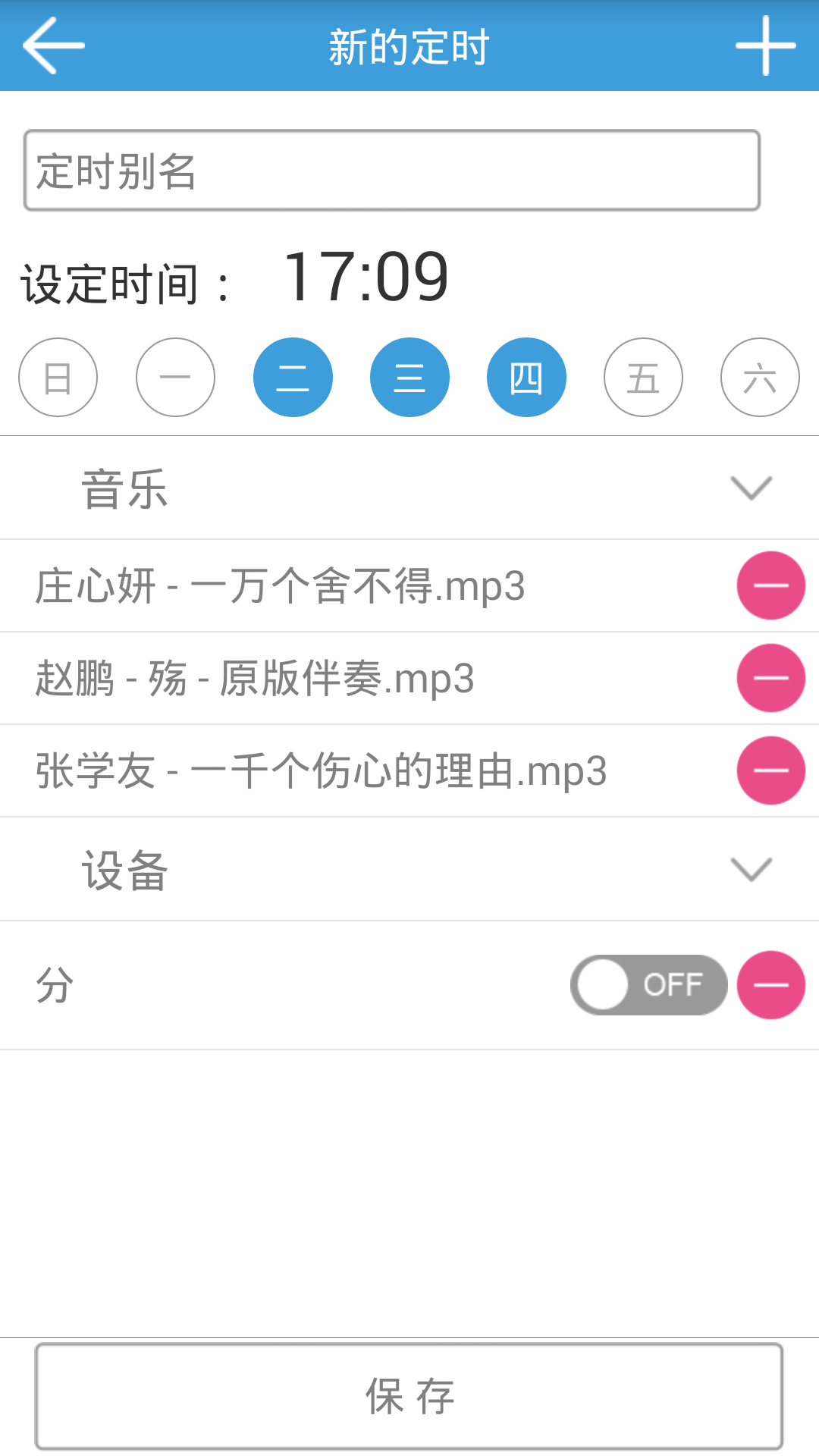819x1456 pixels.
Task: Focus the 定时别名 text field
Action: (391, 171)
